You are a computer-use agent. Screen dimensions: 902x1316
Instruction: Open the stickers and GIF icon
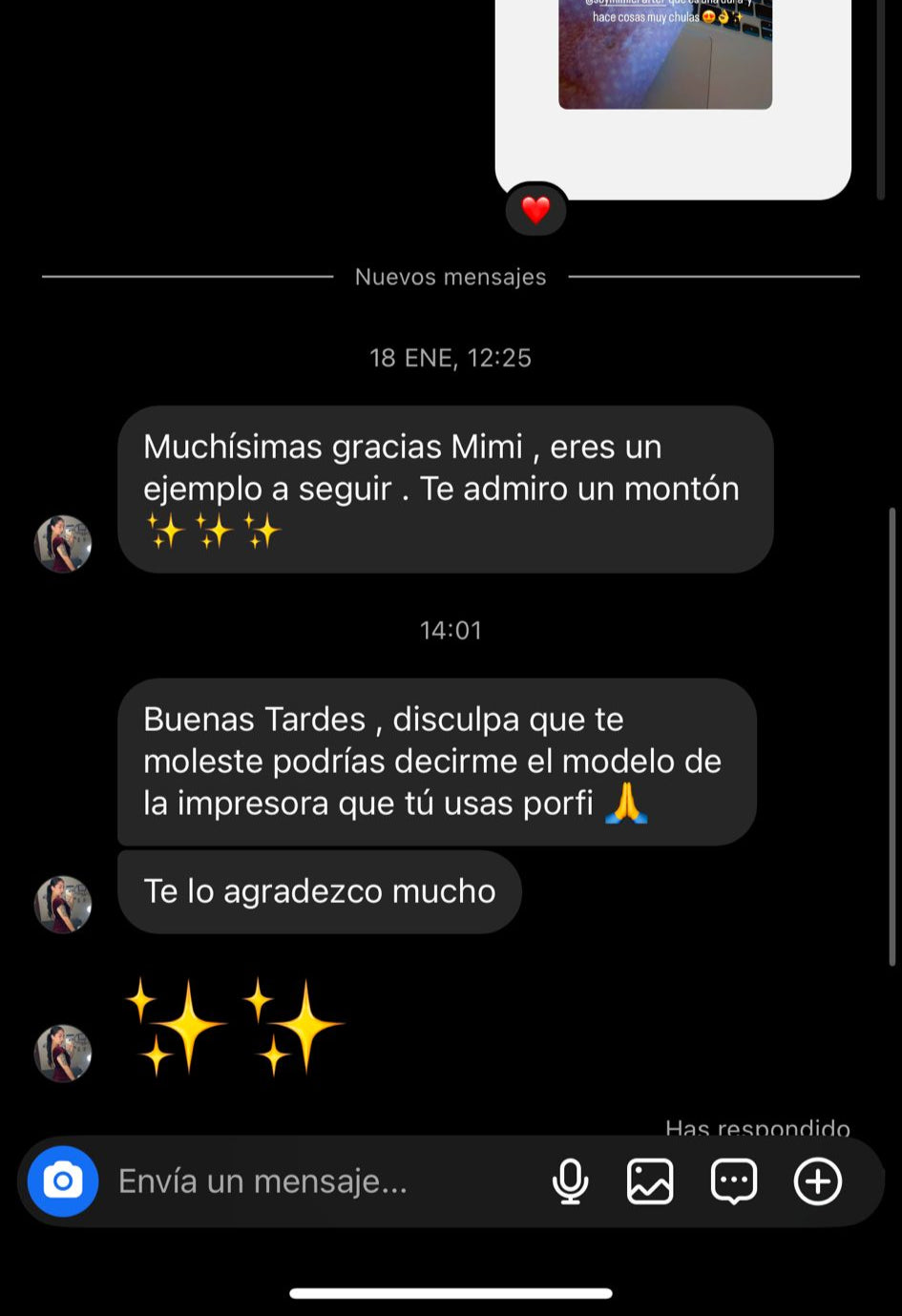pos(734,1181)
